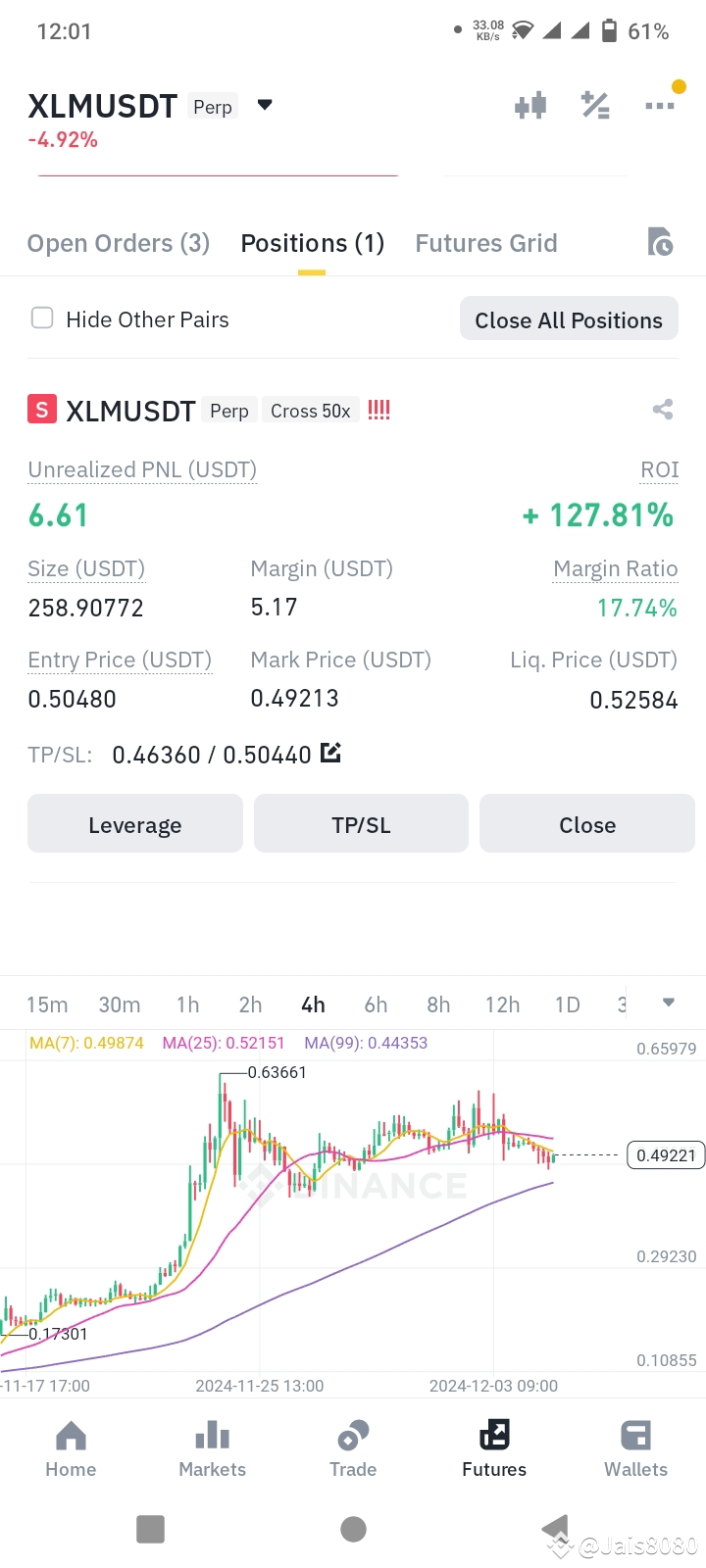706x1568 pixels.
Task: Switch to Futures Grid tab
Action: coord(486,243)
